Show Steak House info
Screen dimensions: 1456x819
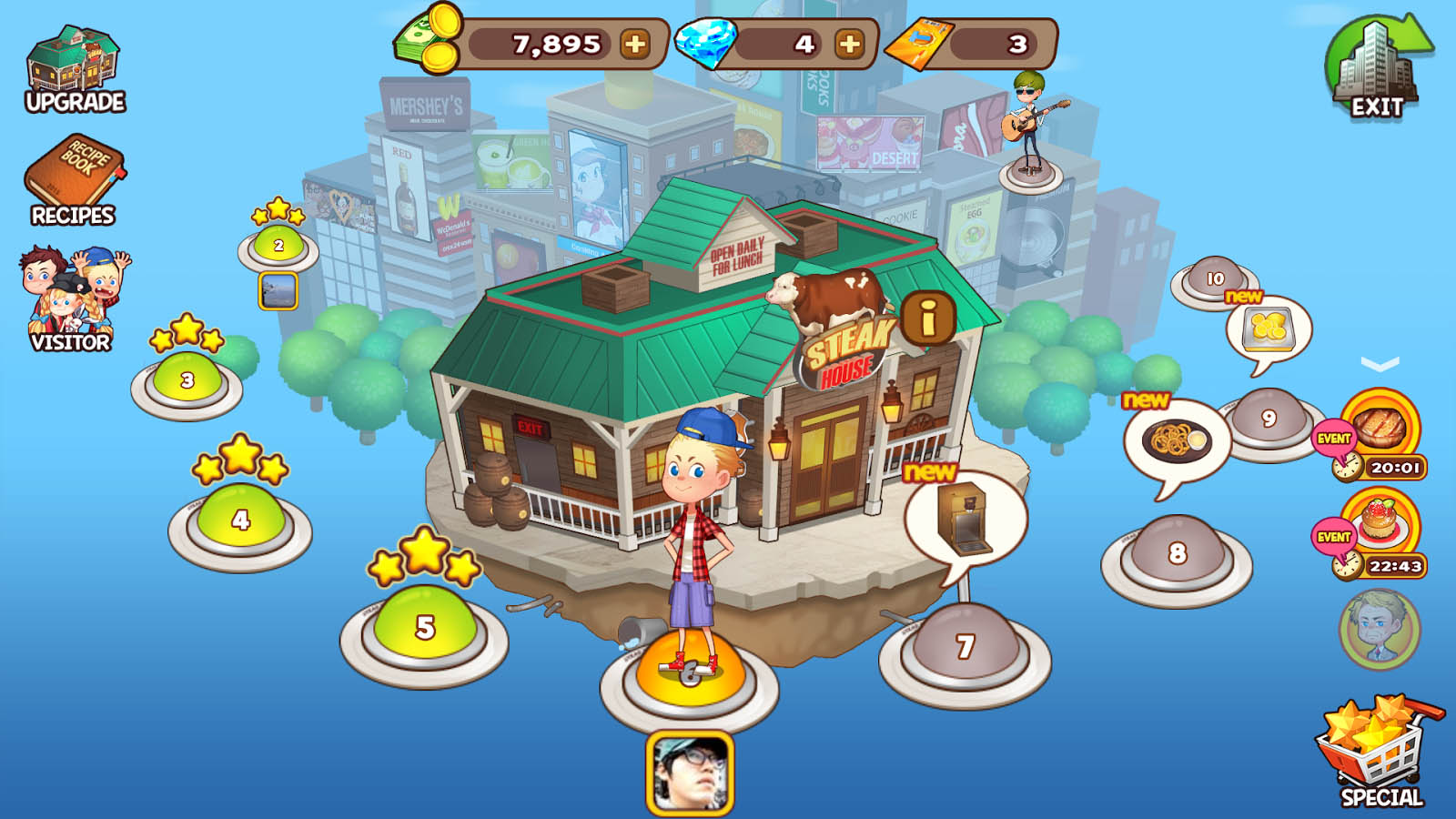pyautogui.click(x=928, y=318)
